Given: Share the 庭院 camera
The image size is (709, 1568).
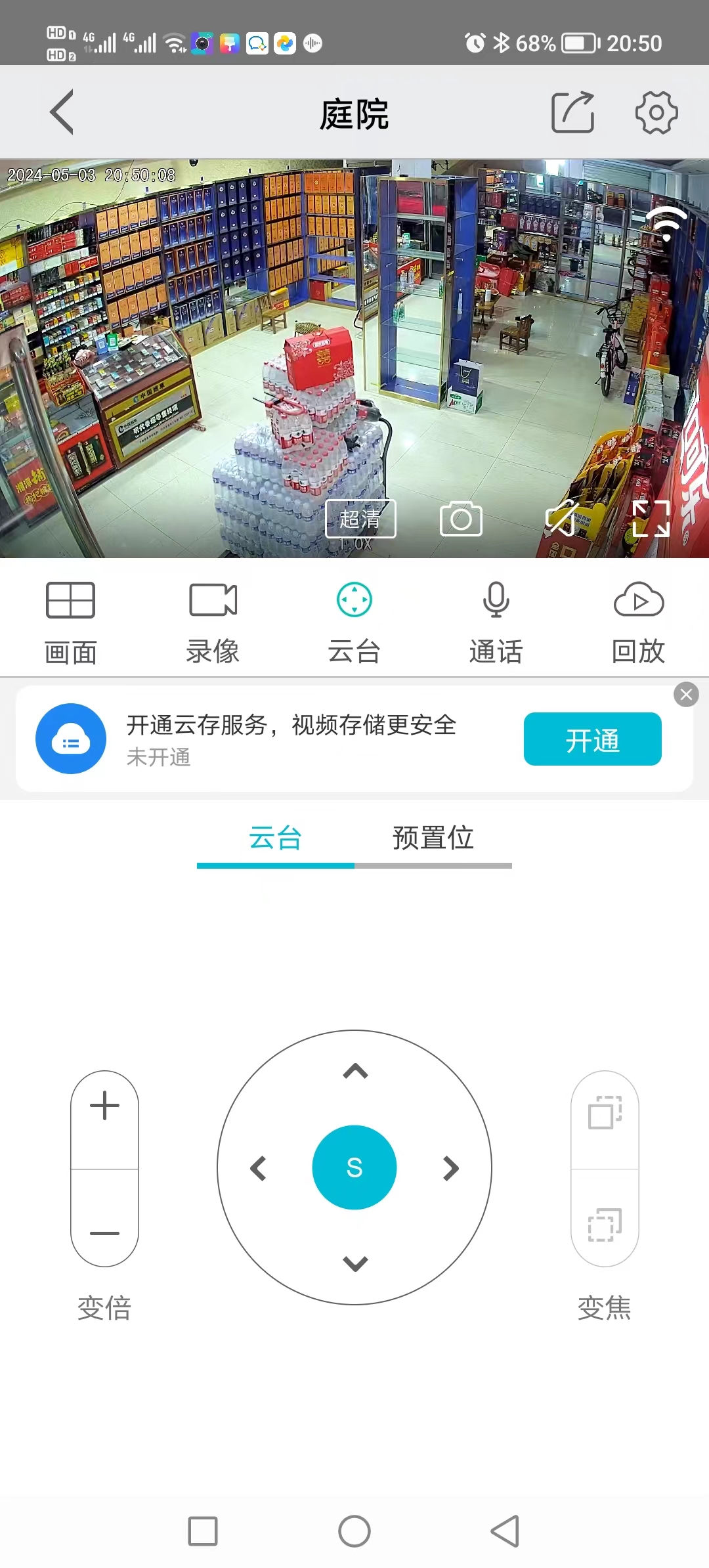Looking at the screenshot, I should point(572,112).
